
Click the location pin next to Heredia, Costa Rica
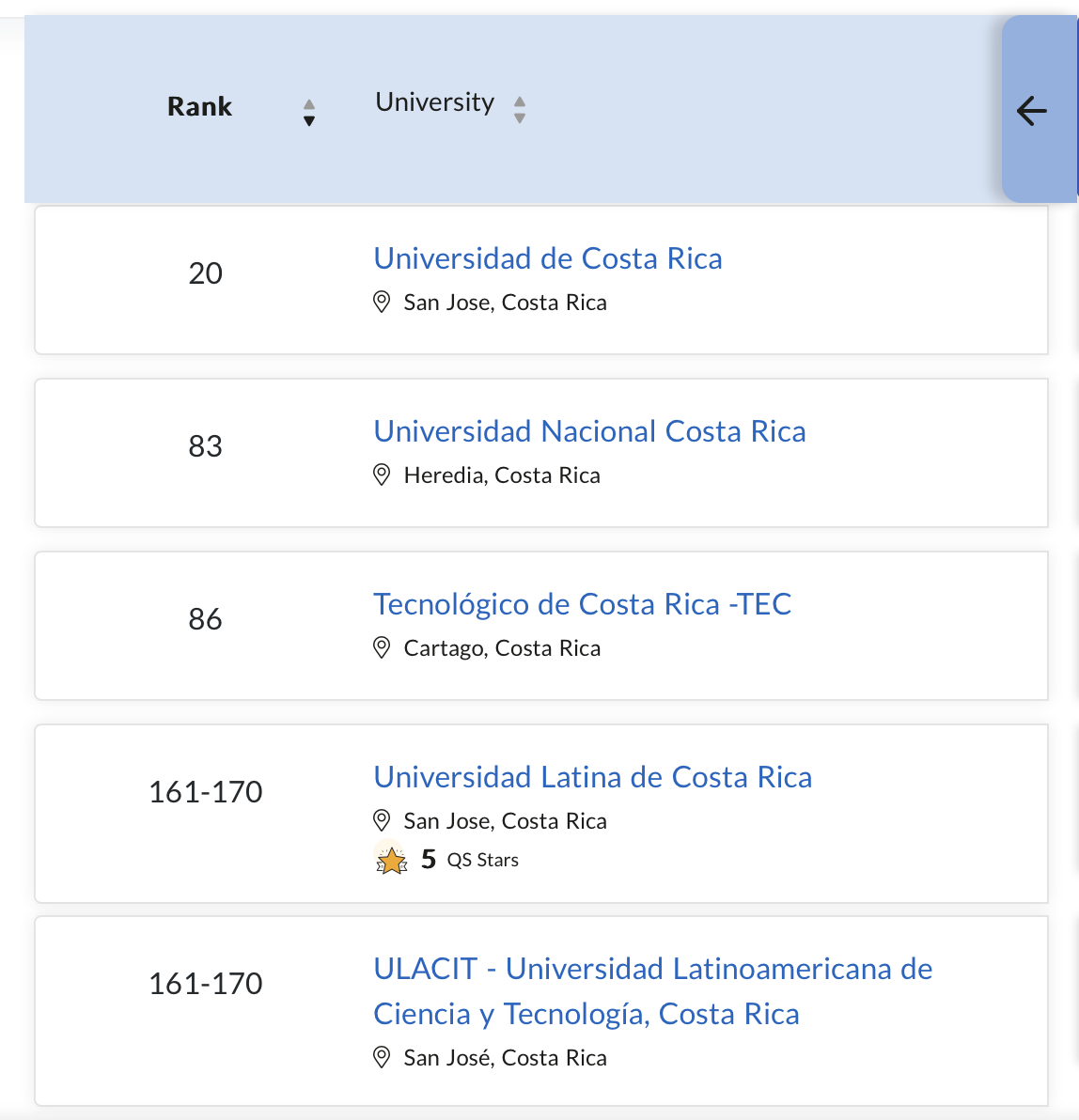[382, 474]
